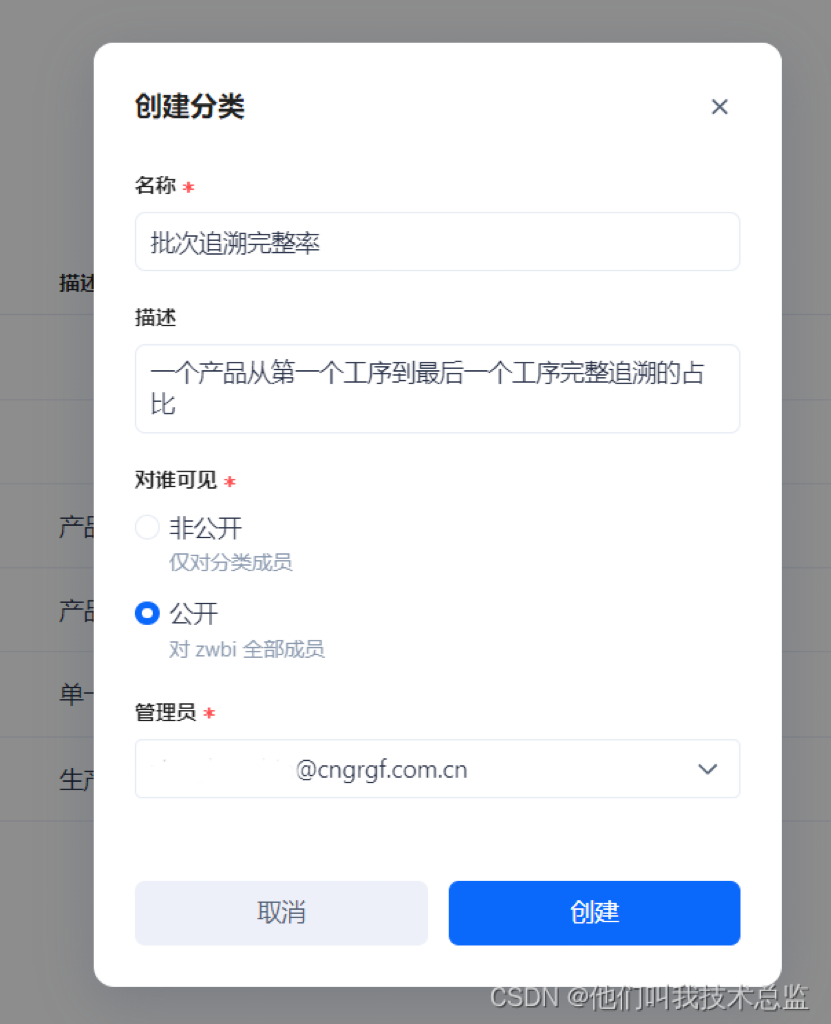Screen dimensions: 831x1024
Task: Tap 创建 to create the category
Action: pos(594,912)
